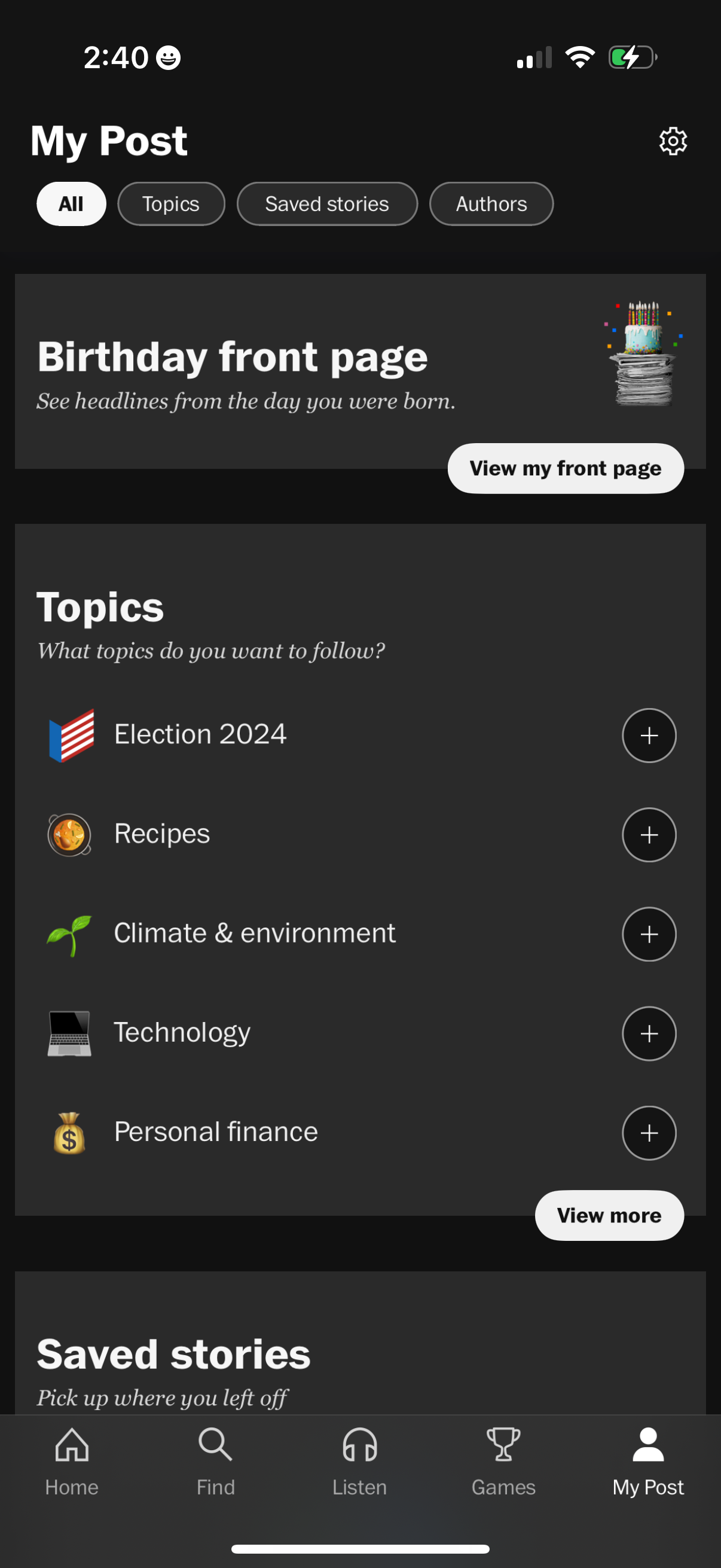Click the Climate & environment sprout icon
The width and height of the screenshot is (721, 1568).
(69, 934)
